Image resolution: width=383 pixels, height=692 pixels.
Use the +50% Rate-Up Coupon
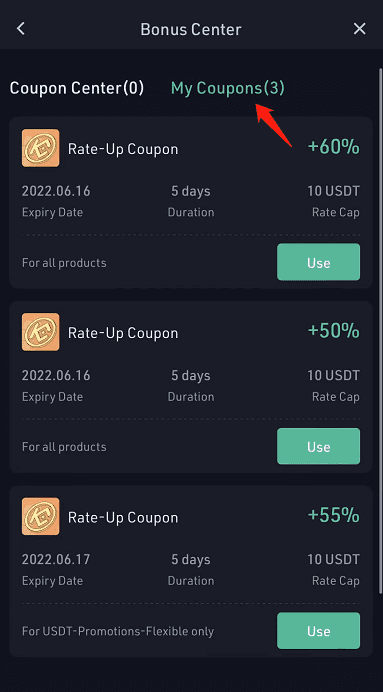[318, 446]
